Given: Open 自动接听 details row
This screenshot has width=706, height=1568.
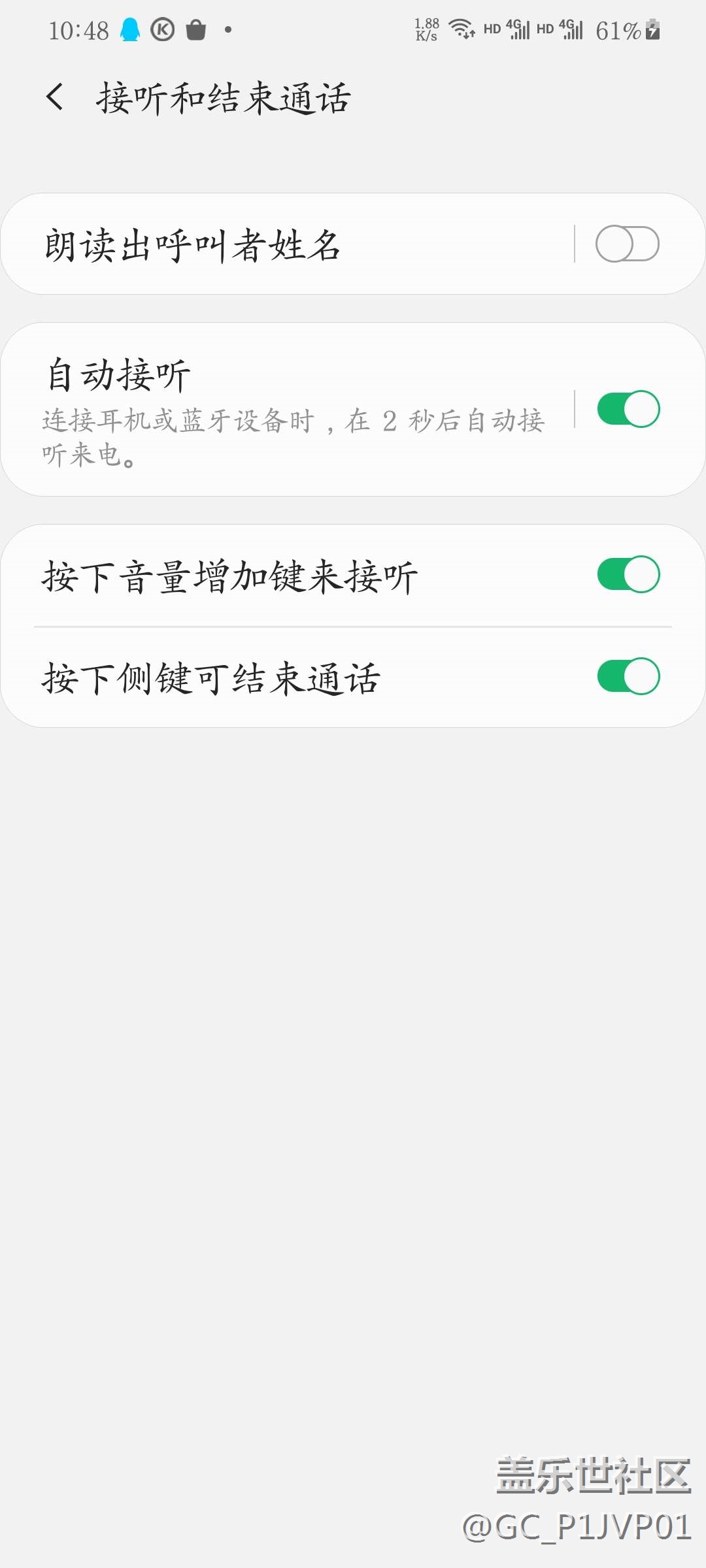Looking at the screenshot, I should point(288,410).
